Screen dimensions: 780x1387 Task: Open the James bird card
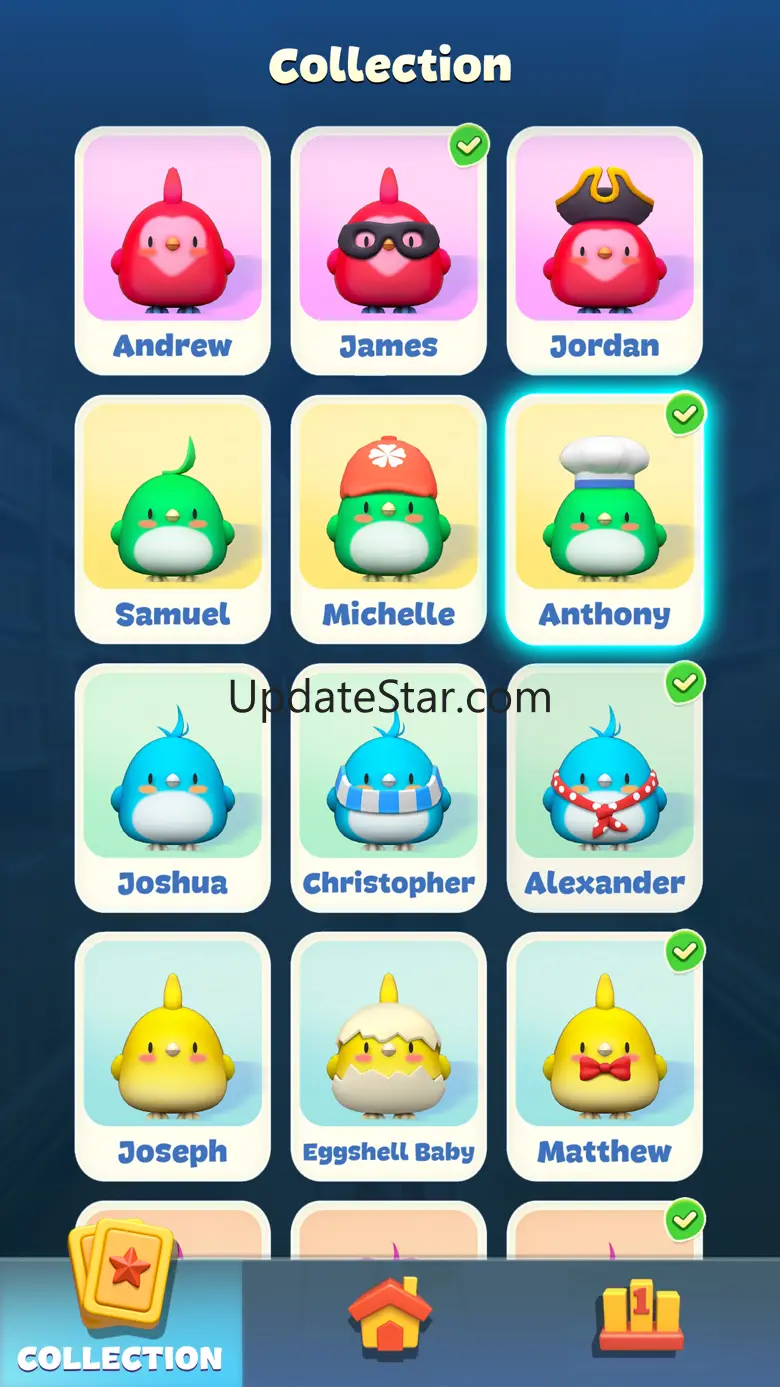[389, 250]
